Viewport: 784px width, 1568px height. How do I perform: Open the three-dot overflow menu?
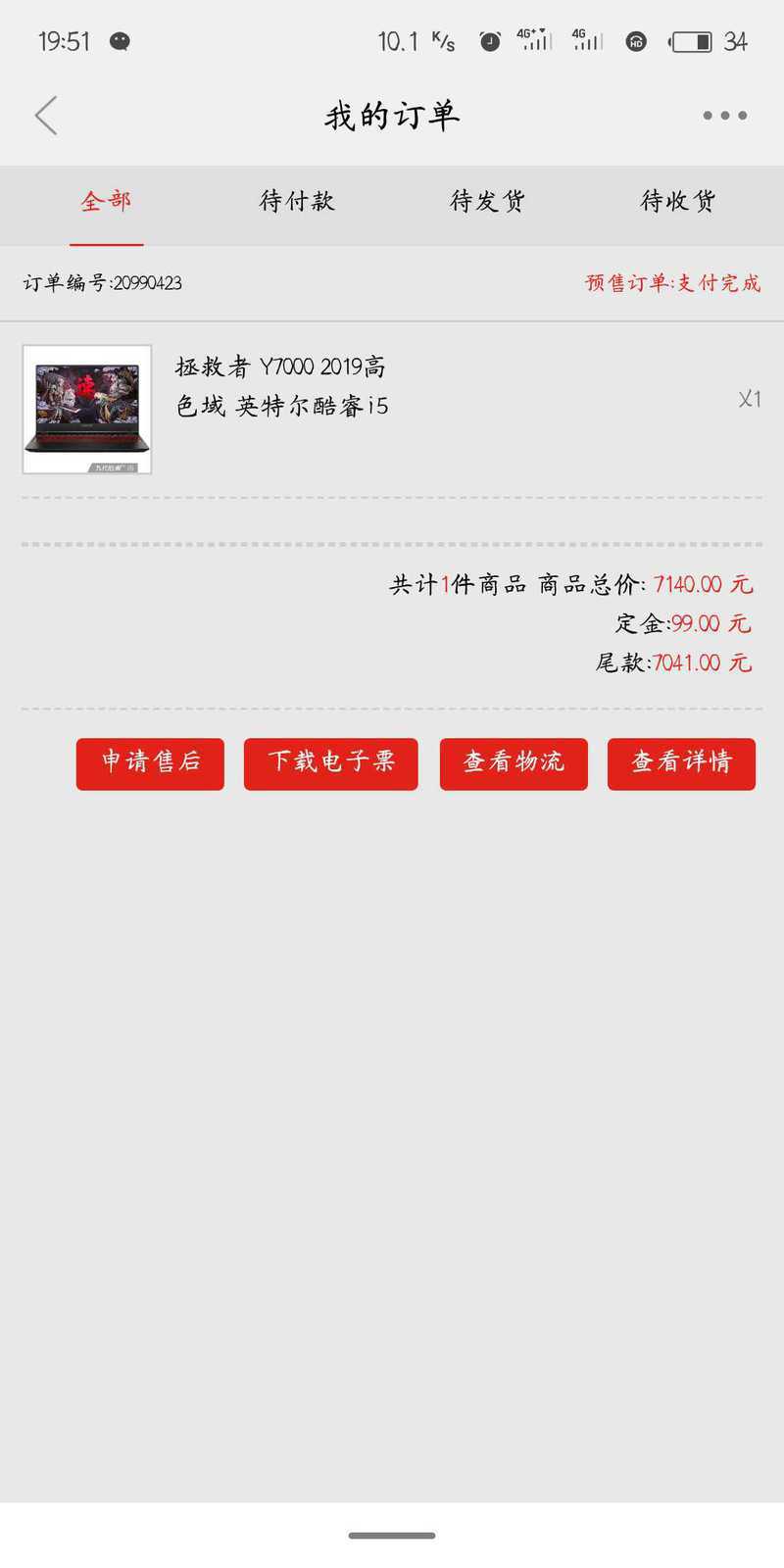click(724, 116)
